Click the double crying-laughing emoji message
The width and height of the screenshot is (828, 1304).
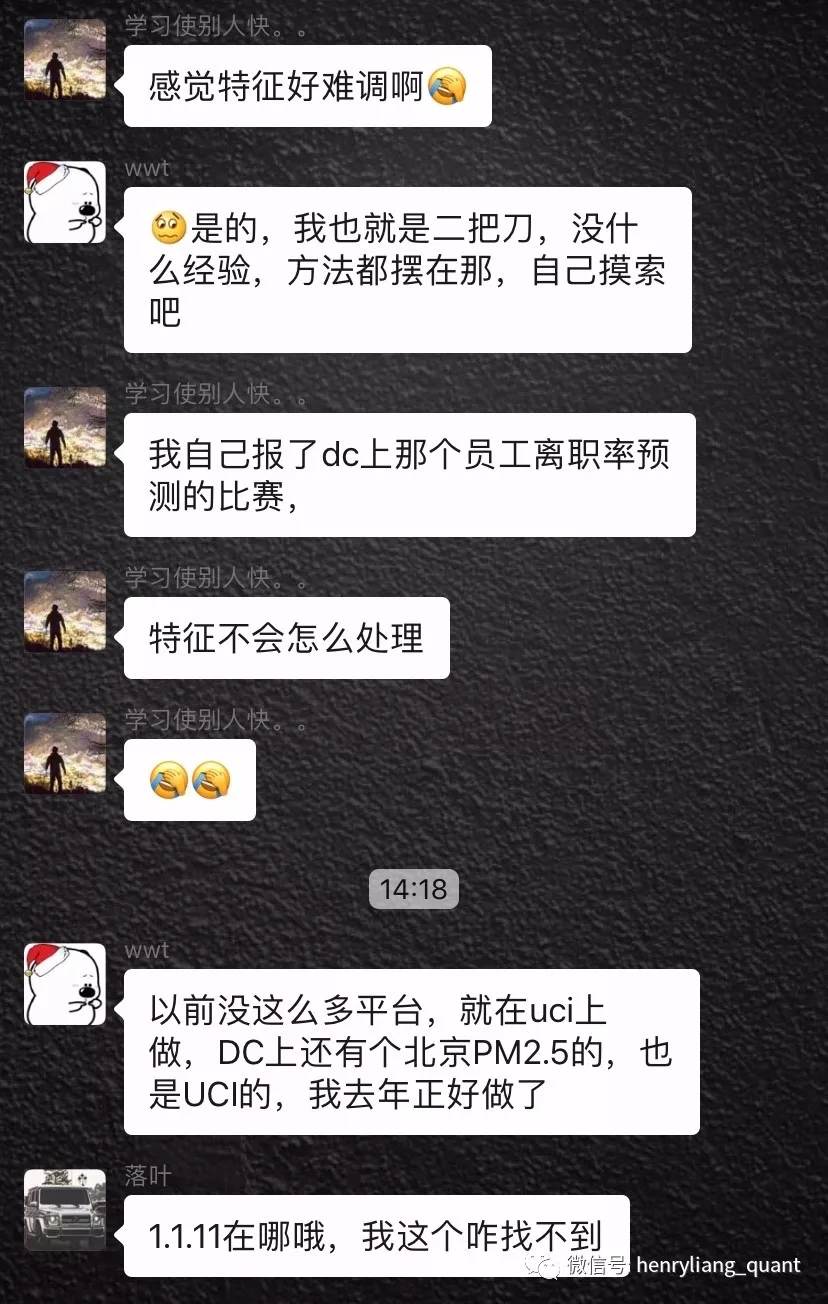[x=188, y=780]
